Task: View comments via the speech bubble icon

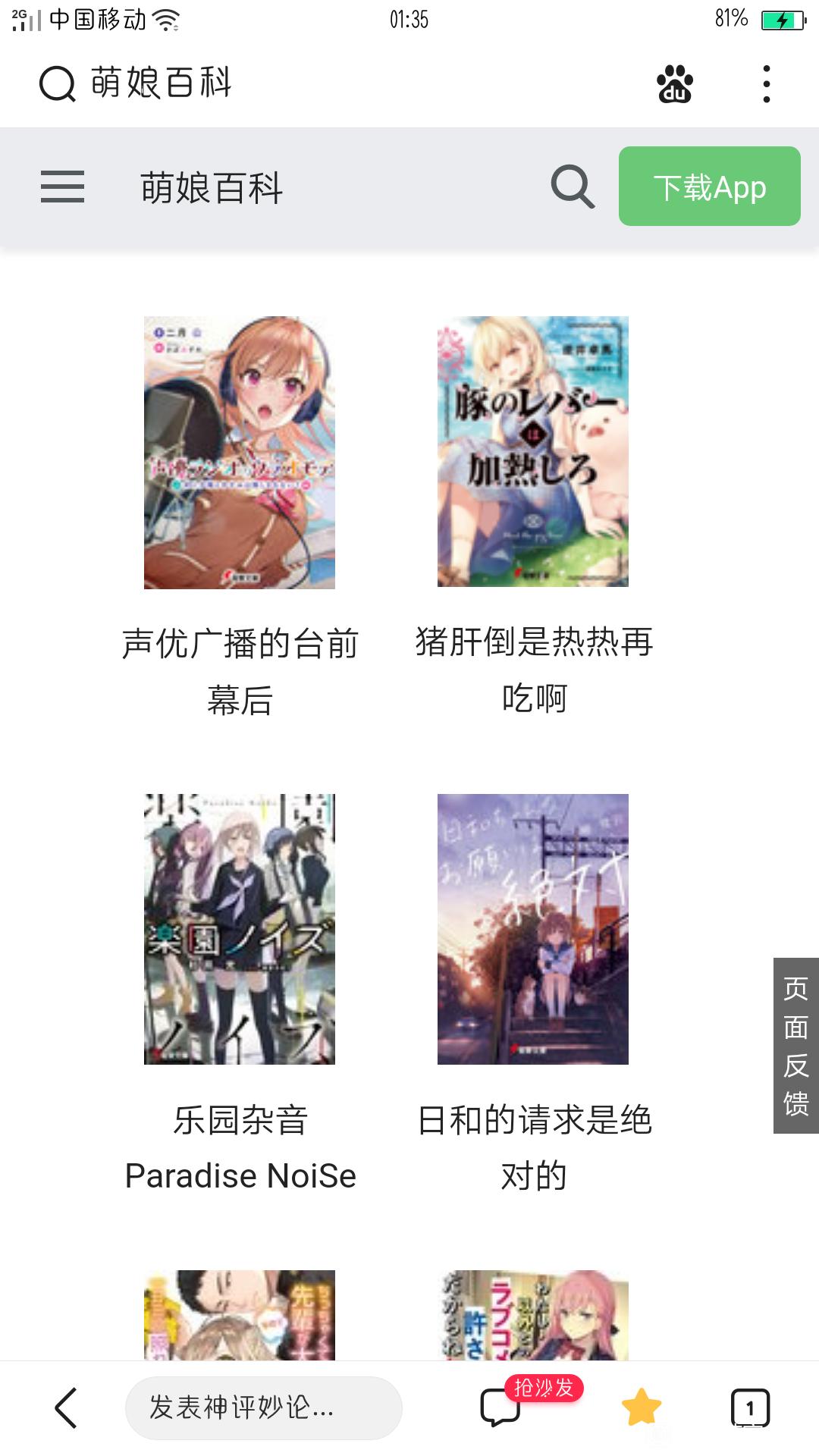Action: (x=500, y=1408)
